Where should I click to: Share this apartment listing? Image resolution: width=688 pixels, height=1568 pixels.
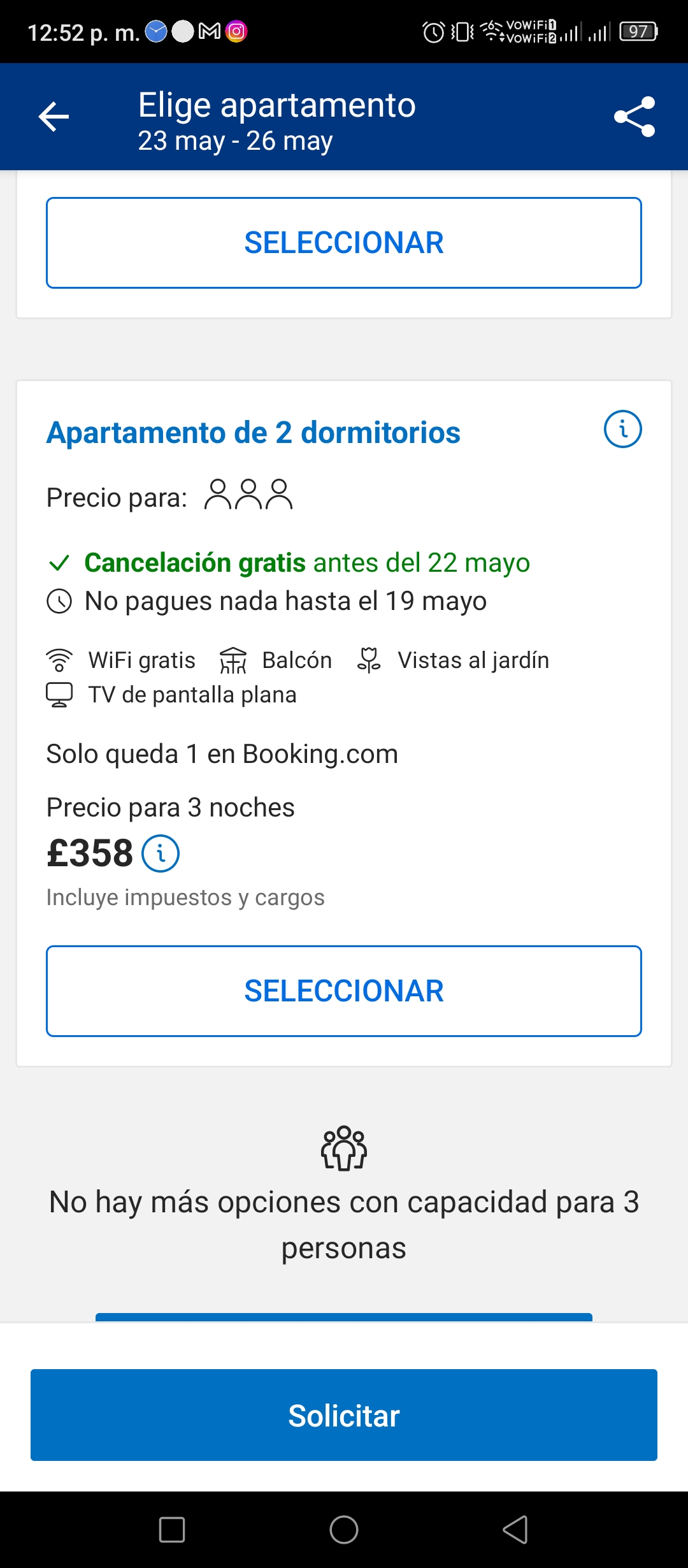[634, 117]
